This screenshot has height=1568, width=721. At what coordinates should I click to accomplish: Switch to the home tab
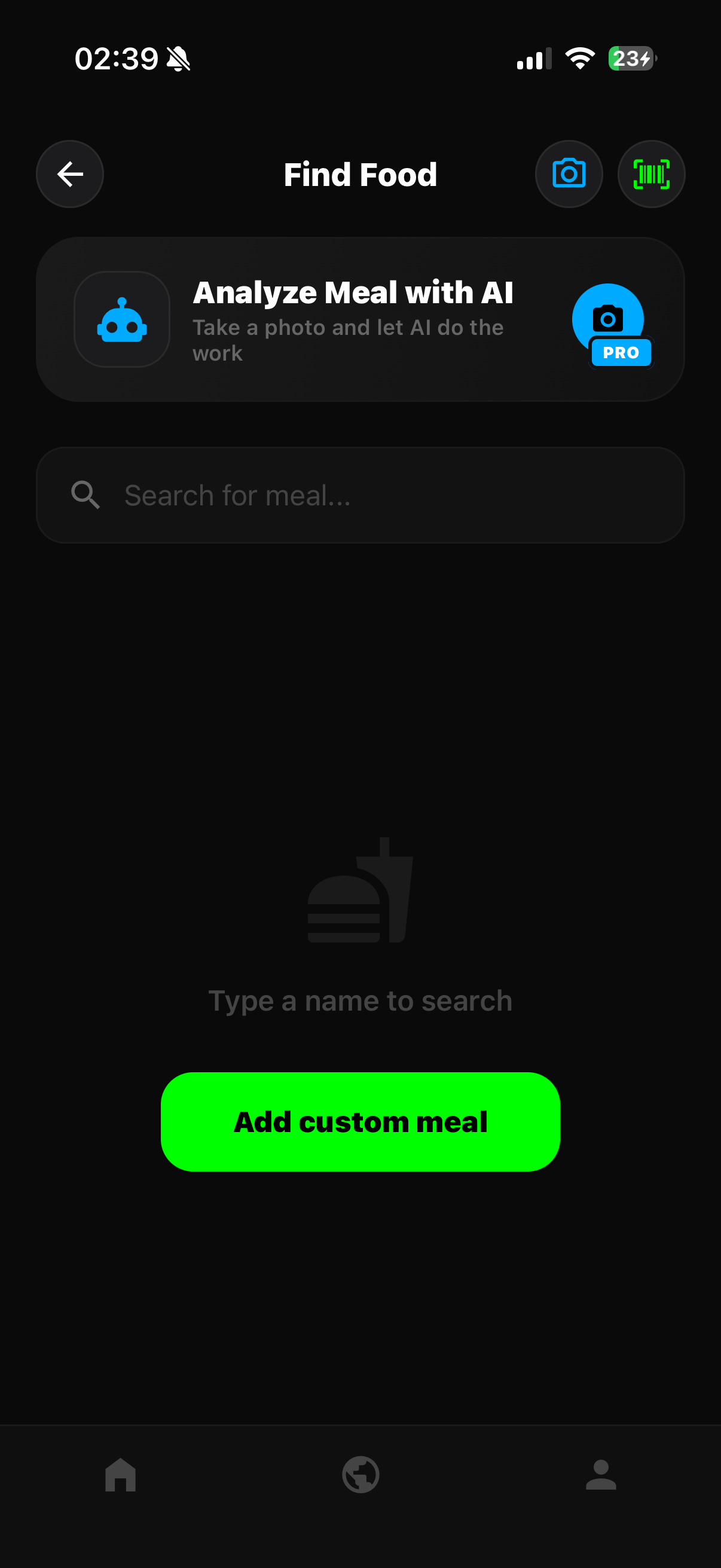click(x=121, y=1474)
